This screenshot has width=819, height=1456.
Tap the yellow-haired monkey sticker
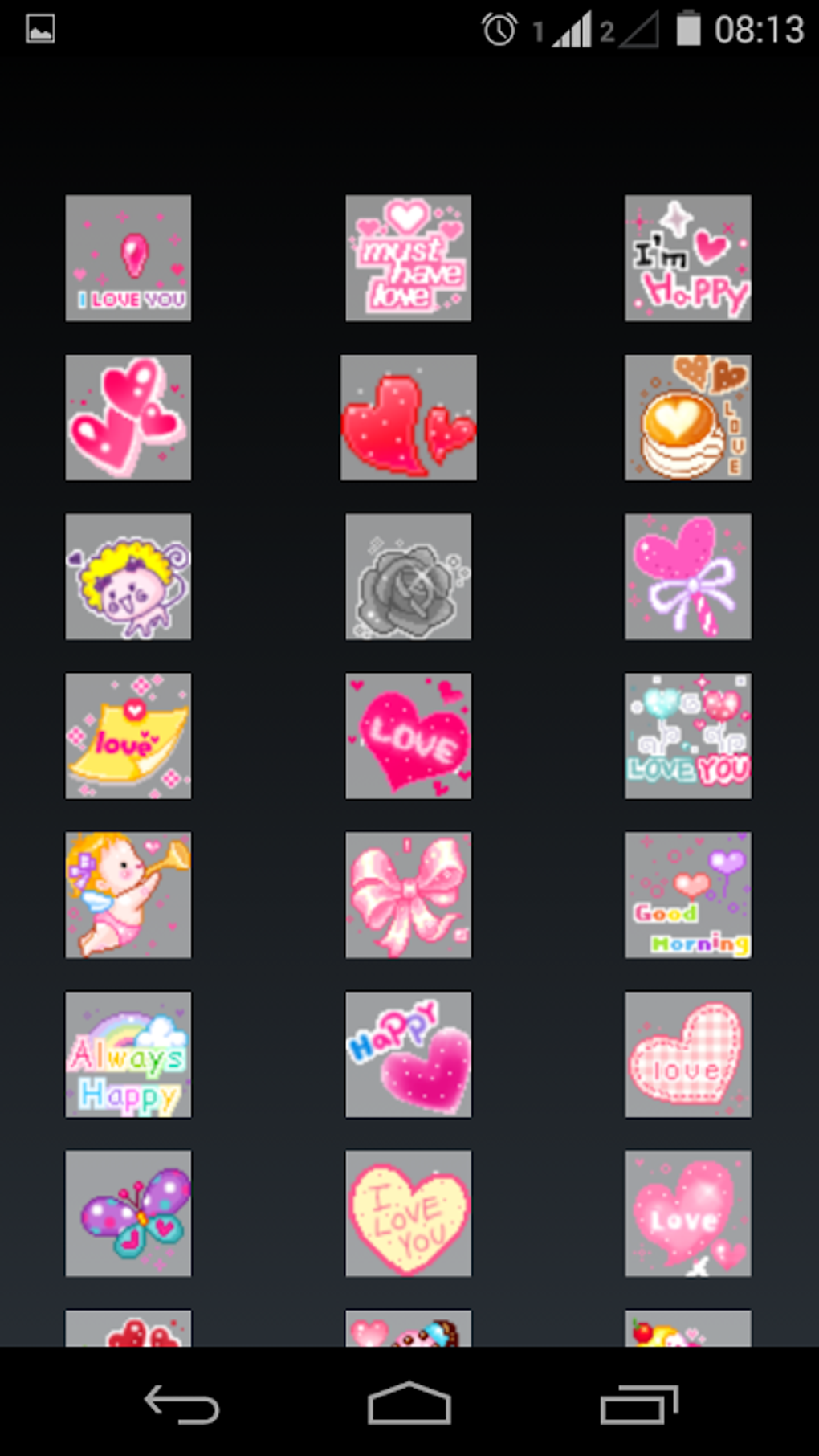tap(128, 577)
